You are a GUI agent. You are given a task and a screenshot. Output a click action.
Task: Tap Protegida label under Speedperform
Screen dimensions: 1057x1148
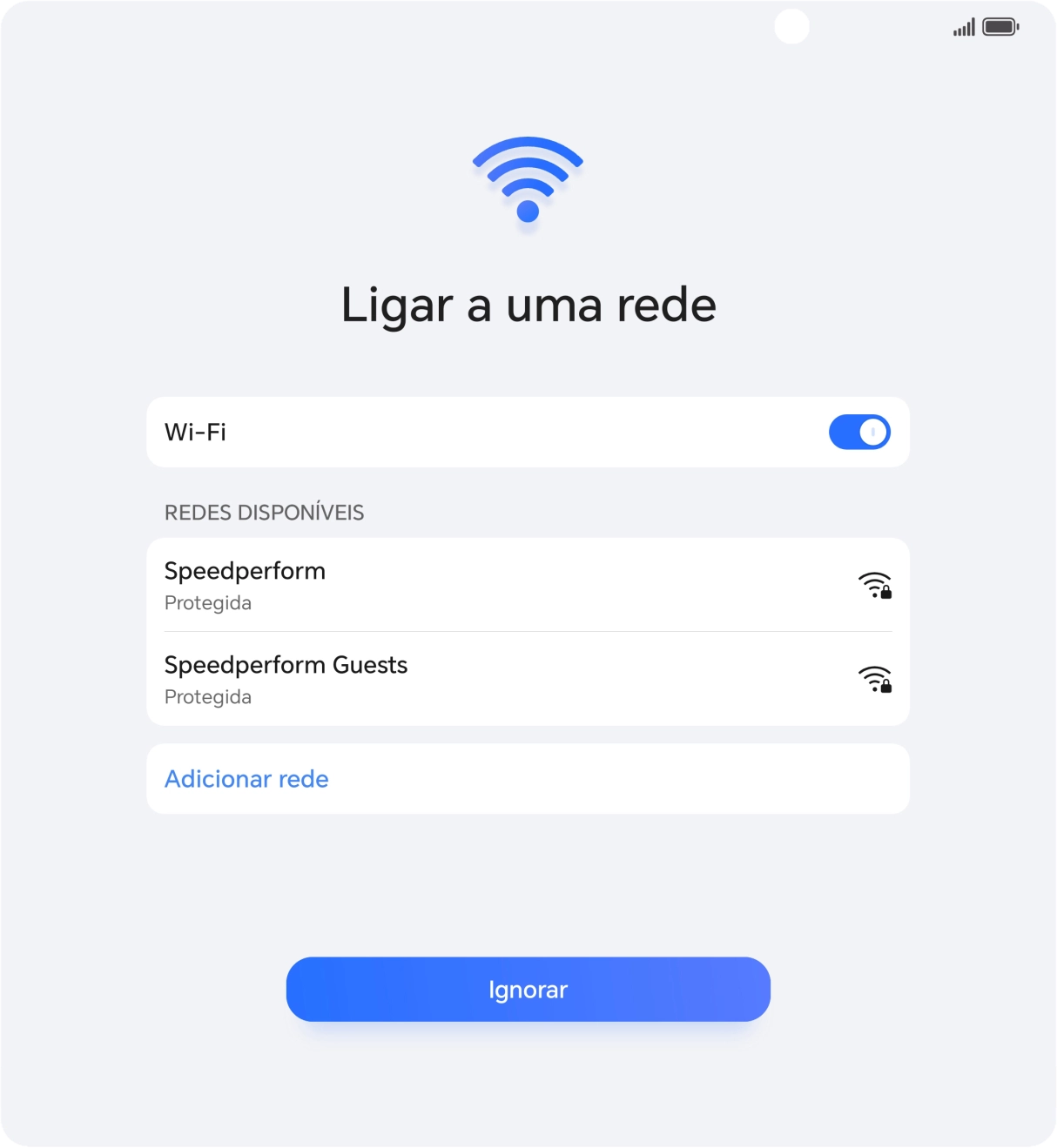pyautogui.click(x=208, y=602)
